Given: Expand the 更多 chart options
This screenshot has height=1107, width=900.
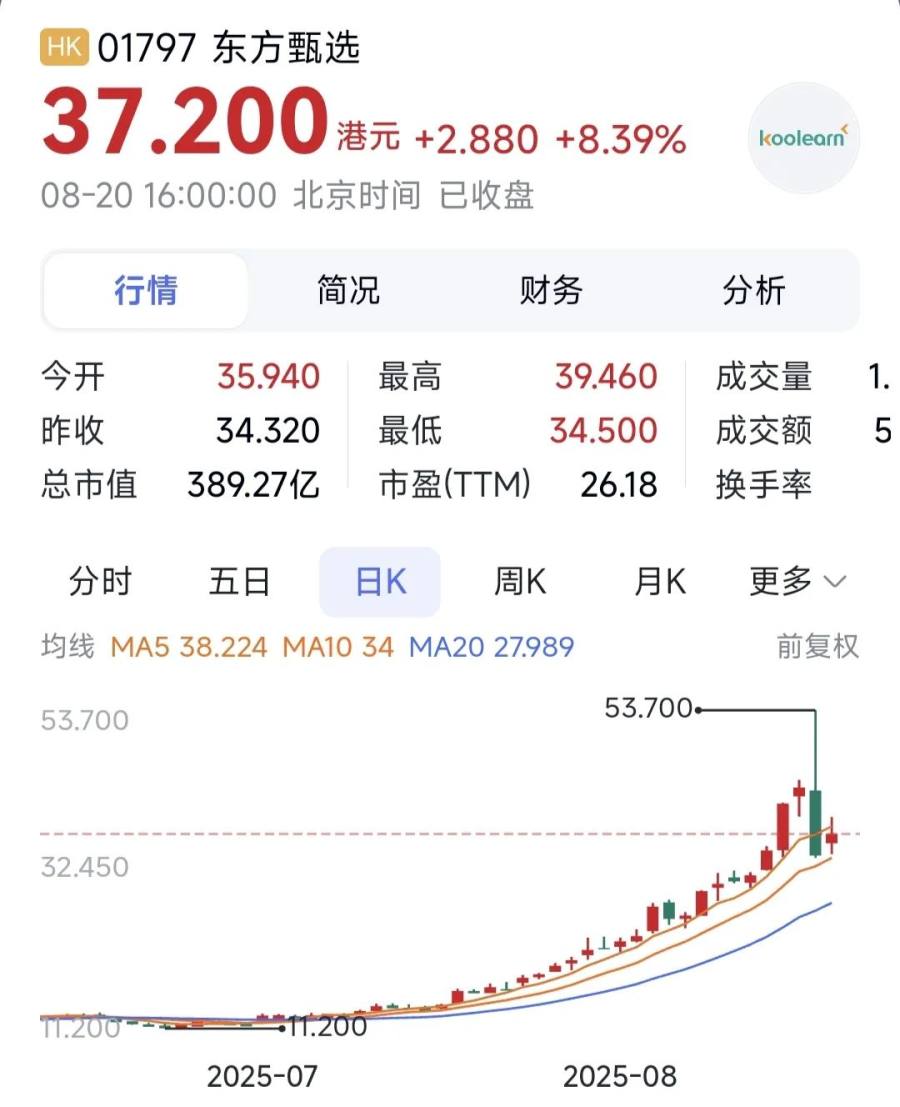Looking at the screenshot, I should [x=797, y=582].
